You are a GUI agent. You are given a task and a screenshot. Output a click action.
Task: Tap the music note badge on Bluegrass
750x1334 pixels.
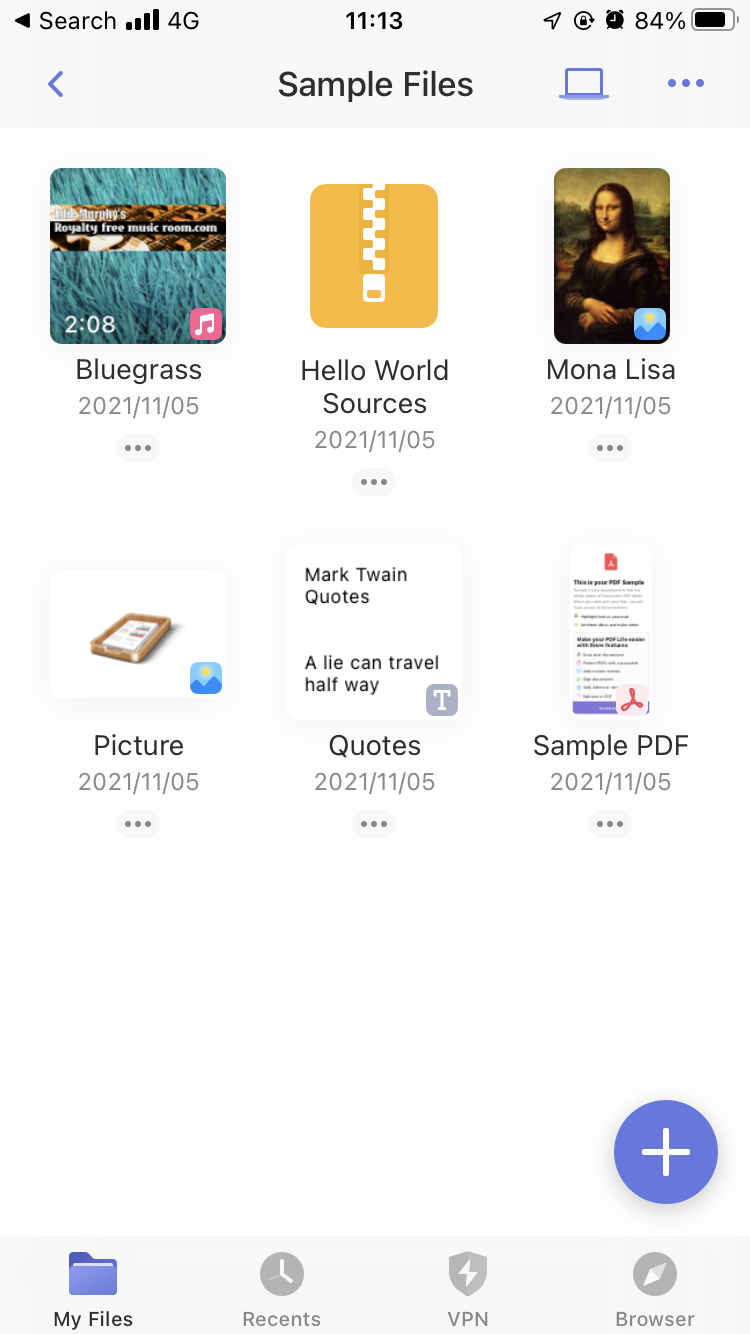tap(205, 324)
